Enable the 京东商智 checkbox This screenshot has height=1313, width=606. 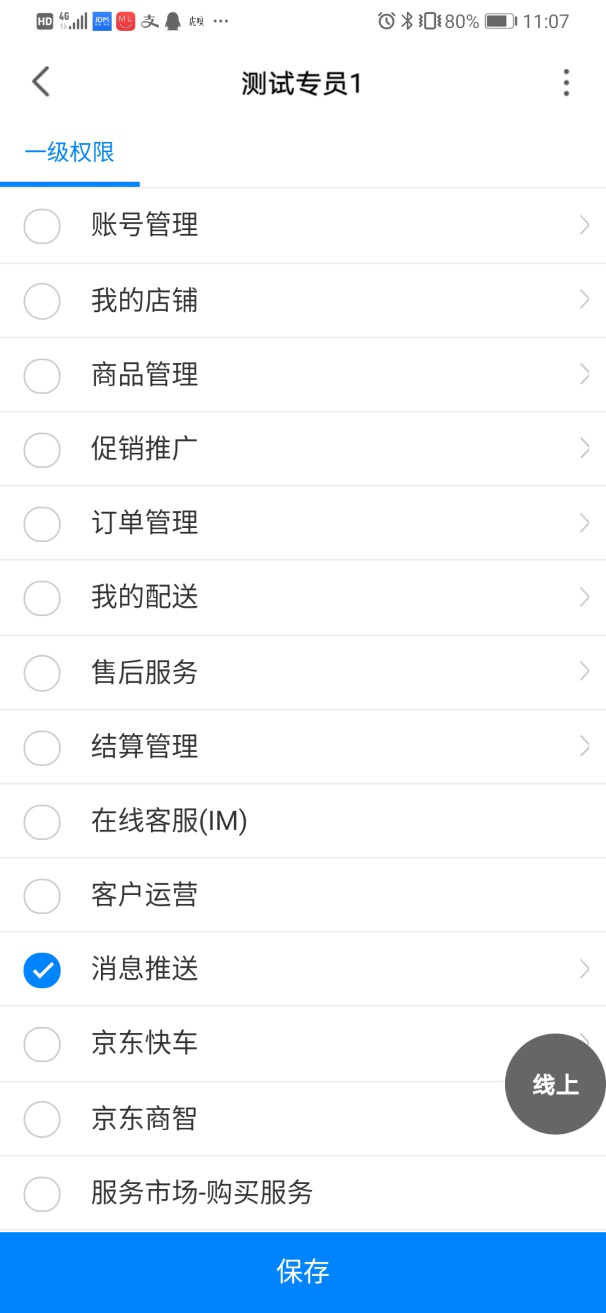(x=42, y=1118)
